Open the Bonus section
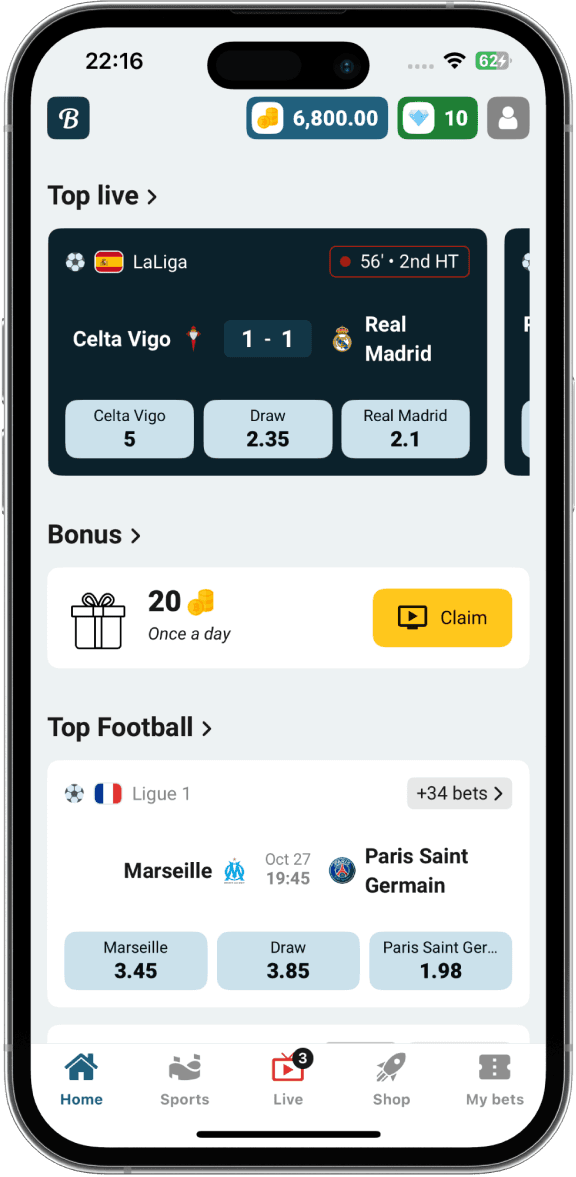The height and width of the screenshot is (1177, 576). tap(95, 534)
